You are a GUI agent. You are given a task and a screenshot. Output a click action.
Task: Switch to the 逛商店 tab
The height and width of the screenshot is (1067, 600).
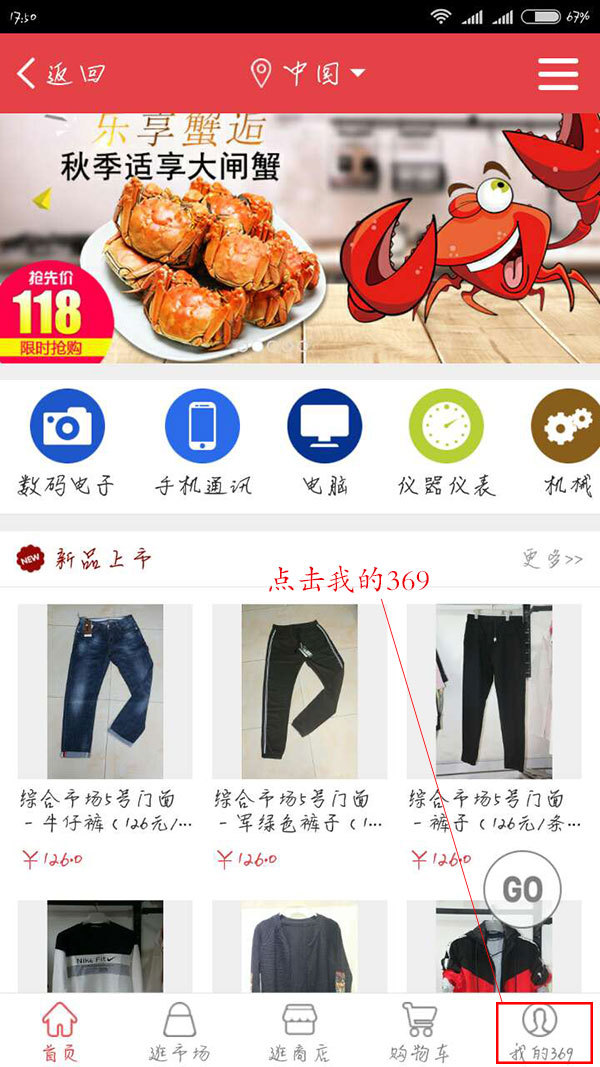(x=300, y=1030)
